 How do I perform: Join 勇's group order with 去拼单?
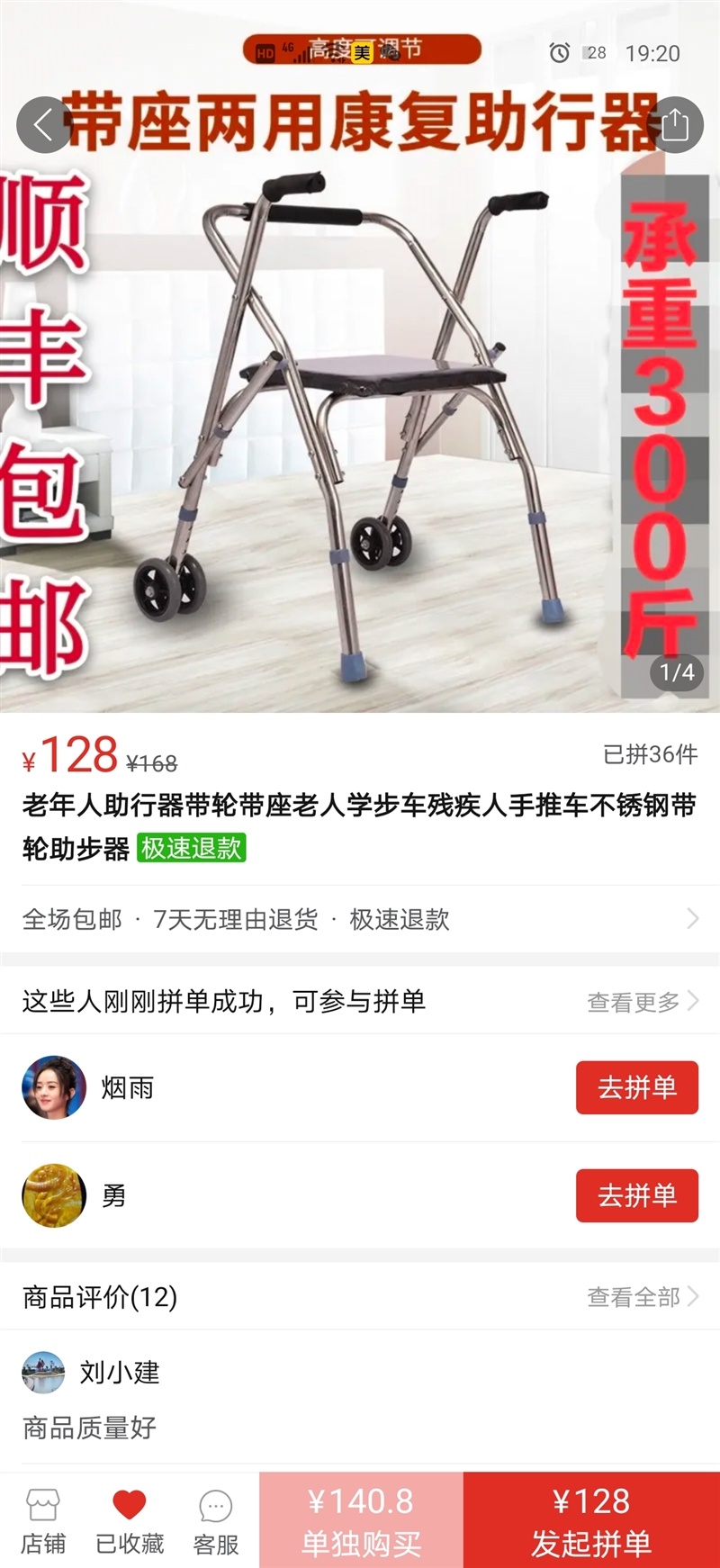tap(637, 1195)
